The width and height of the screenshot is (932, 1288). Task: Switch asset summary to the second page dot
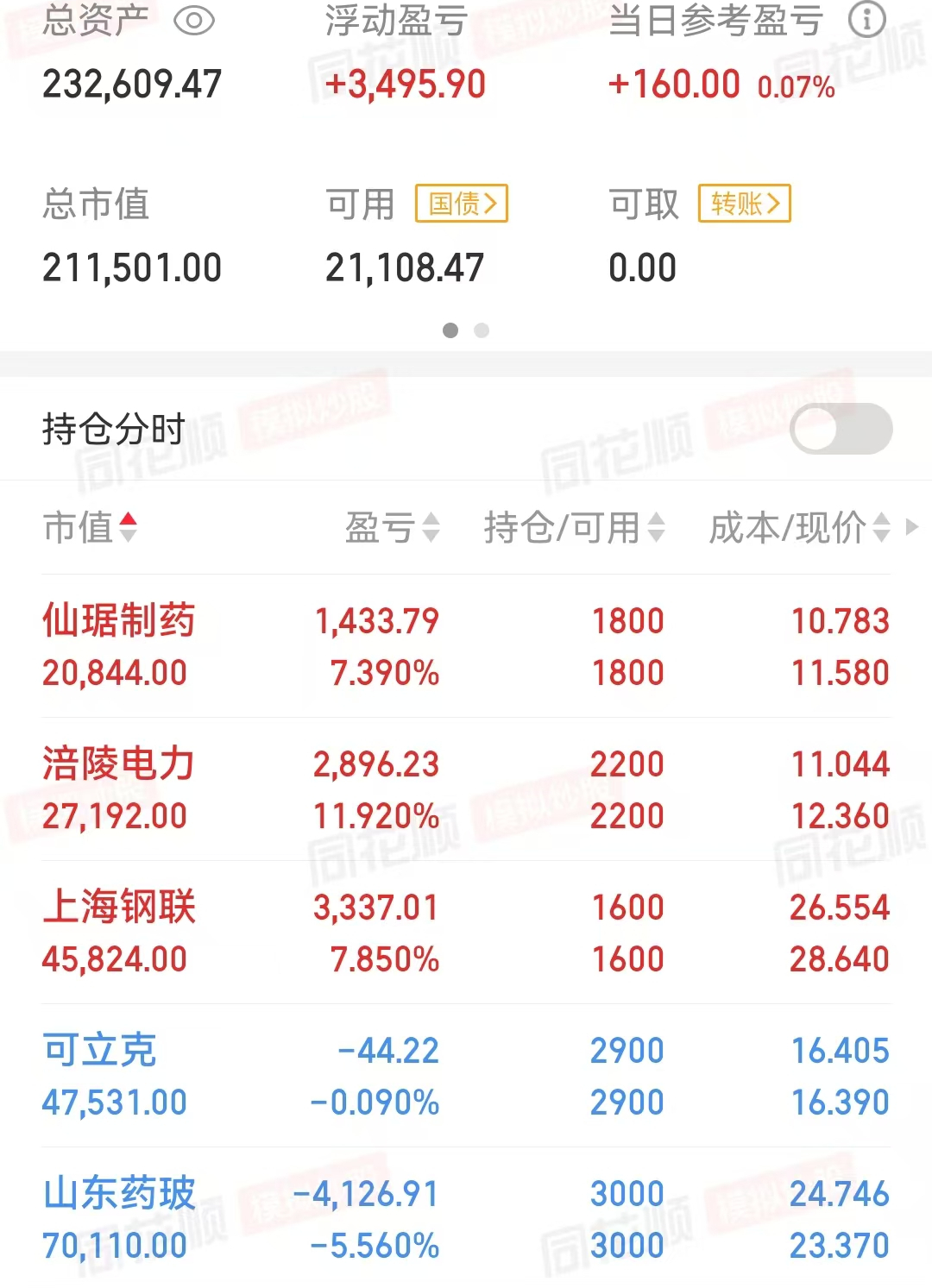[482, 330]
